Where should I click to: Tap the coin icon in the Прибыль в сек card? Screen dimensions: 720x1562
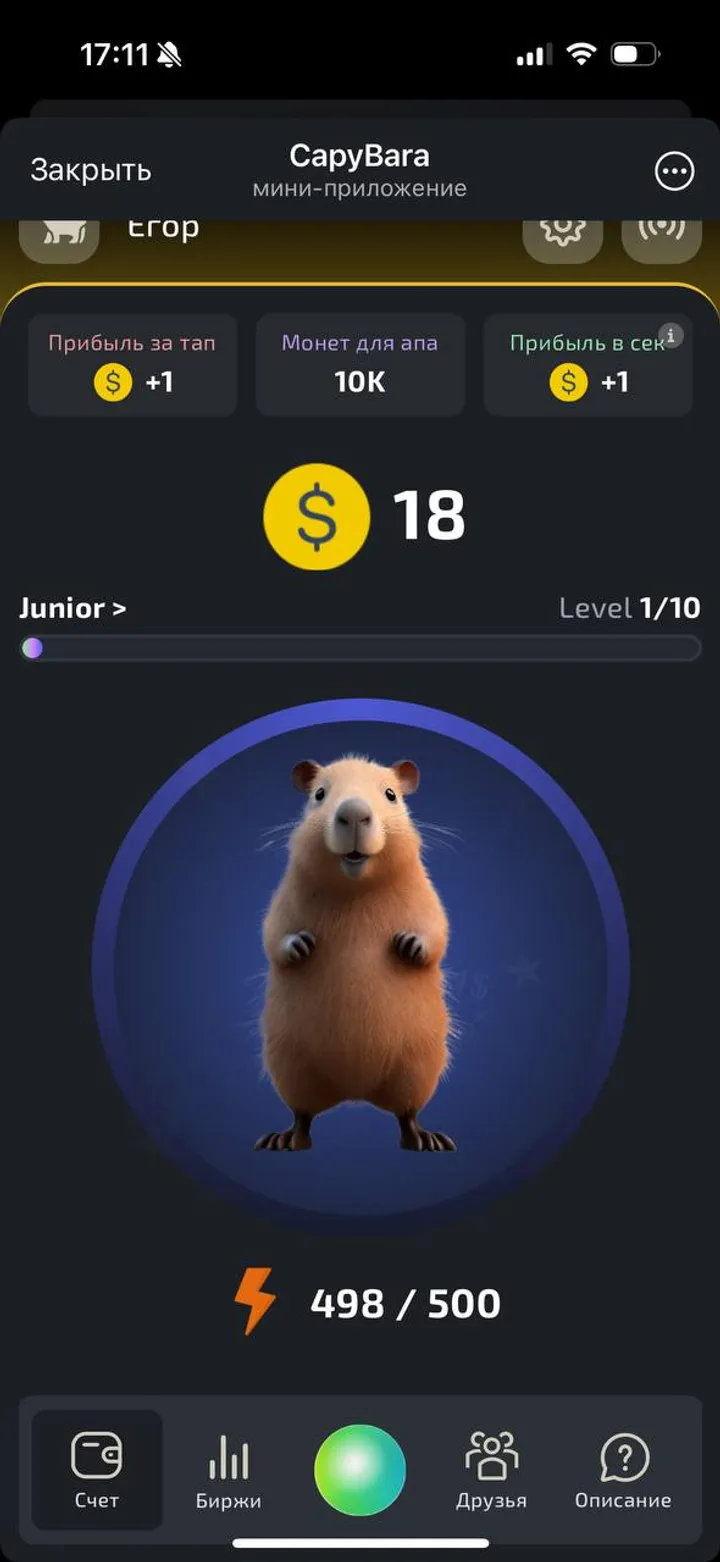click(x=568, y=382)
